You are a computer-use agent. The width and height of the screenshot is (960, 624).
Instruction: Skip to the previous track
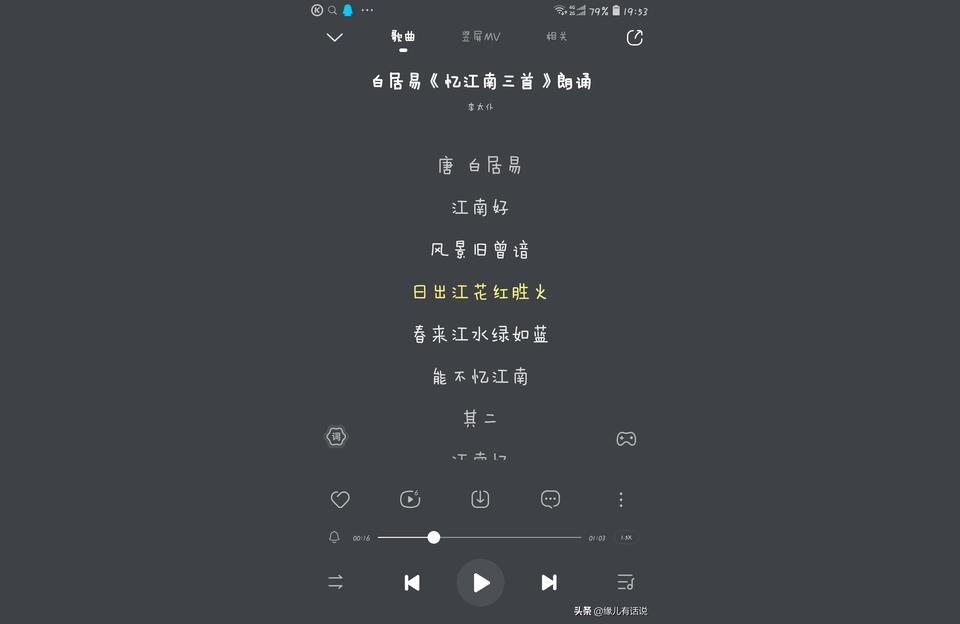(412, 582)
